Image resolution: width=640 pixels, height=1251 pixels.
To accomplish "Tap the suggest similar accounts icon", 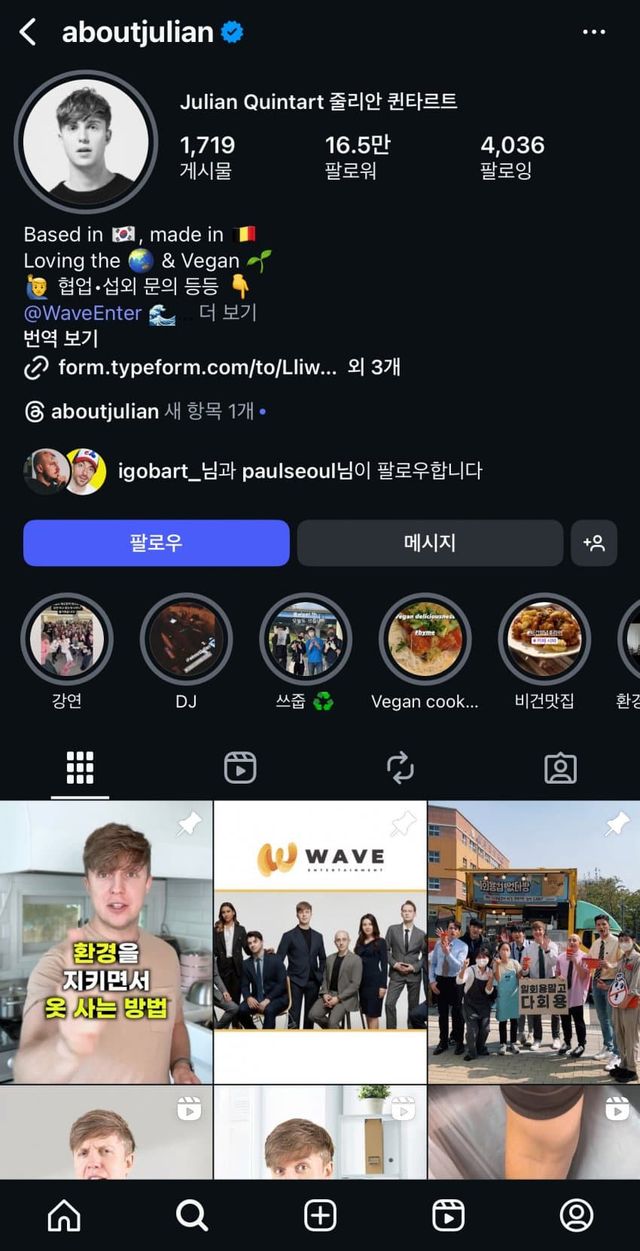I will point(594,543).
